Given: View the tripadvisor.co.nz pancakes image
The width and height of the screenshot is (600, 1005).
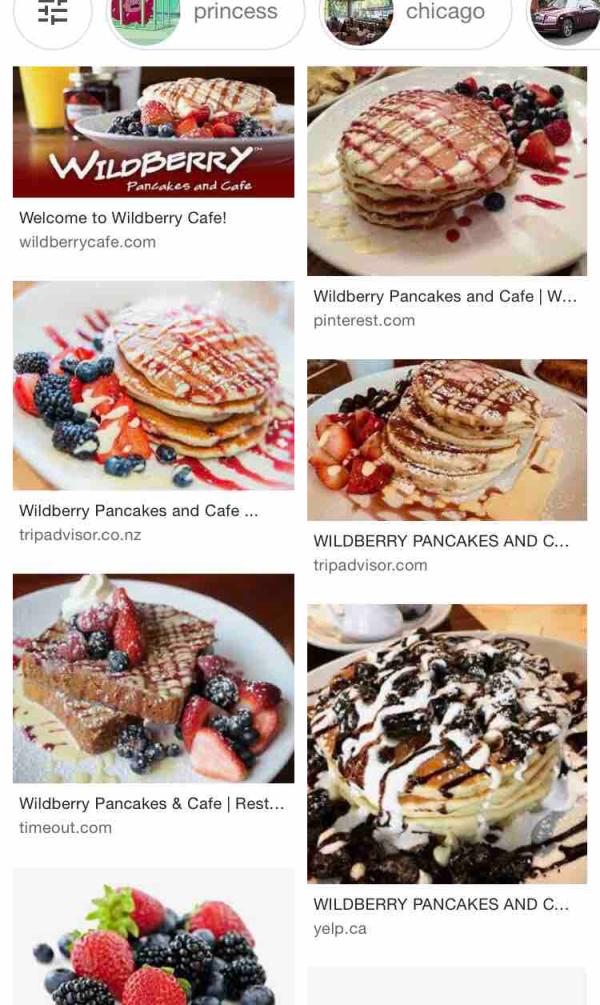Looking at the screenshot, I should tap(153, 385).
